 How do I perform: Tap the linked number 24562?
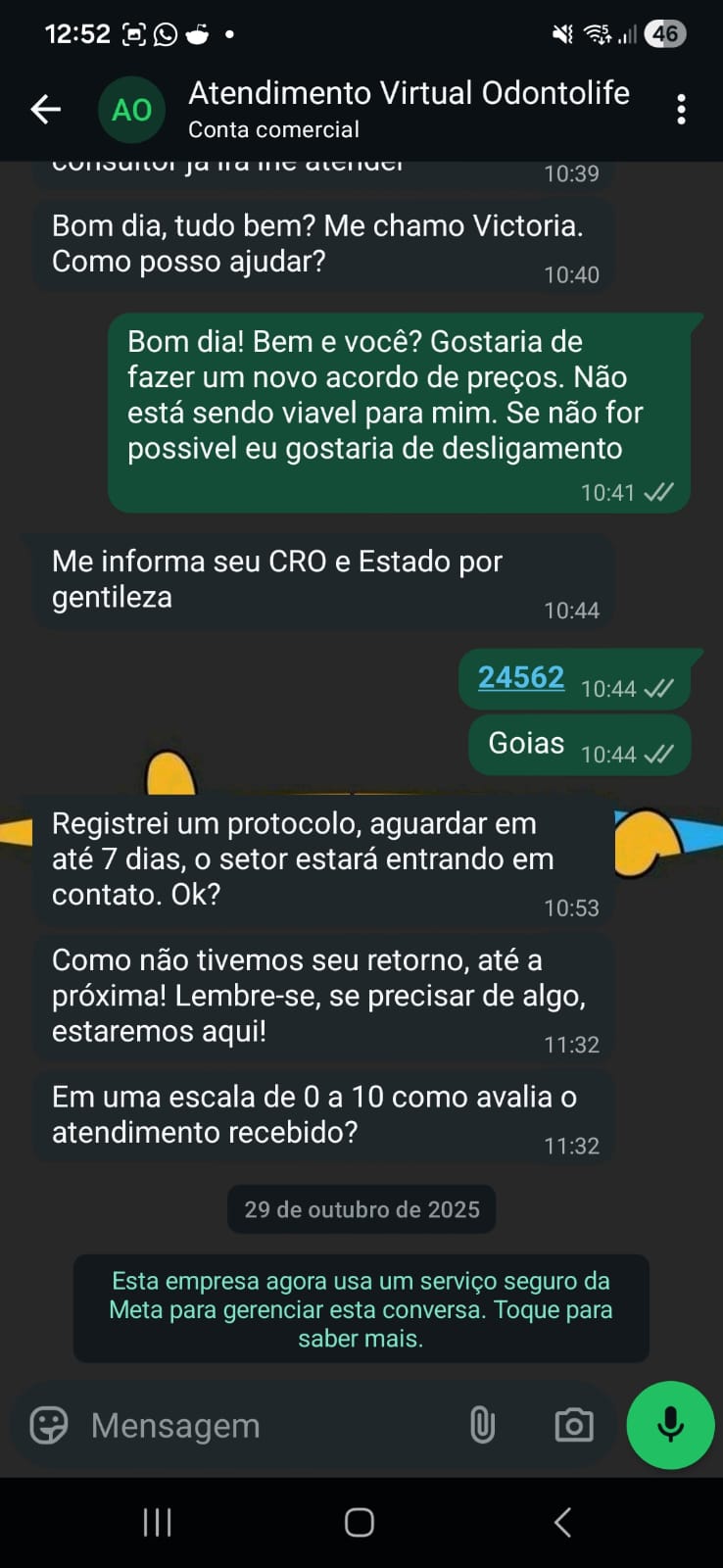(520, 677)
